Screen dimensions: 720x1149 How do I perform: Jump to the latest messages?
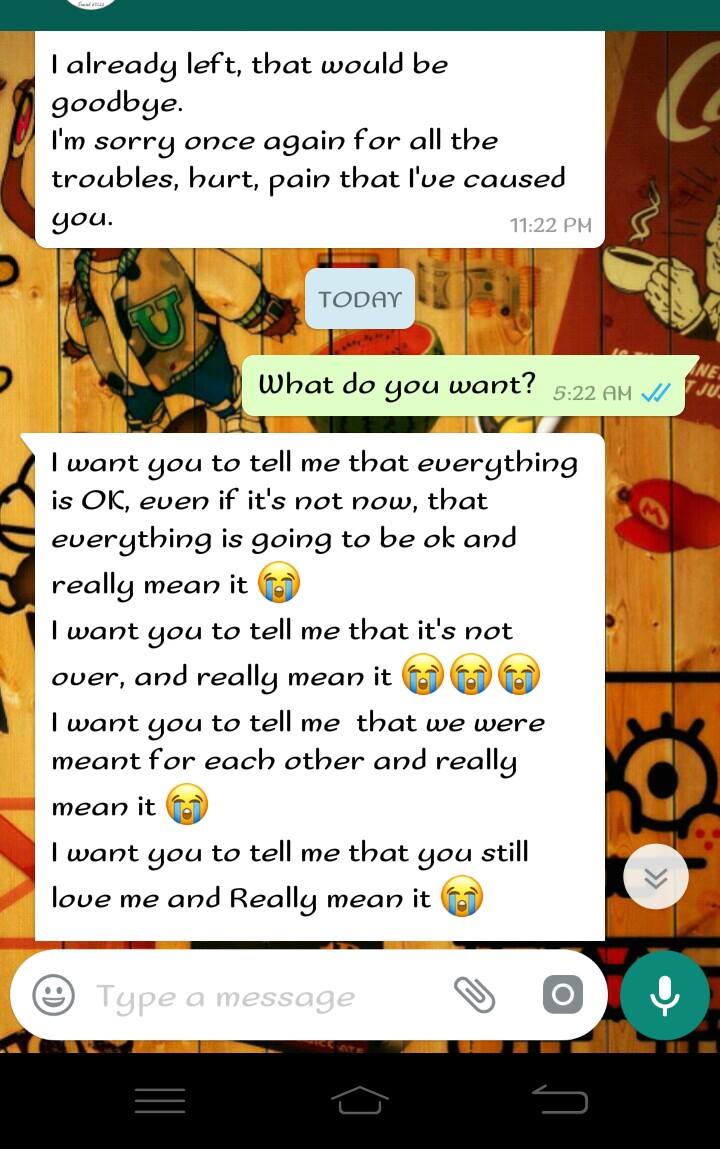click(x=655, y=877)
